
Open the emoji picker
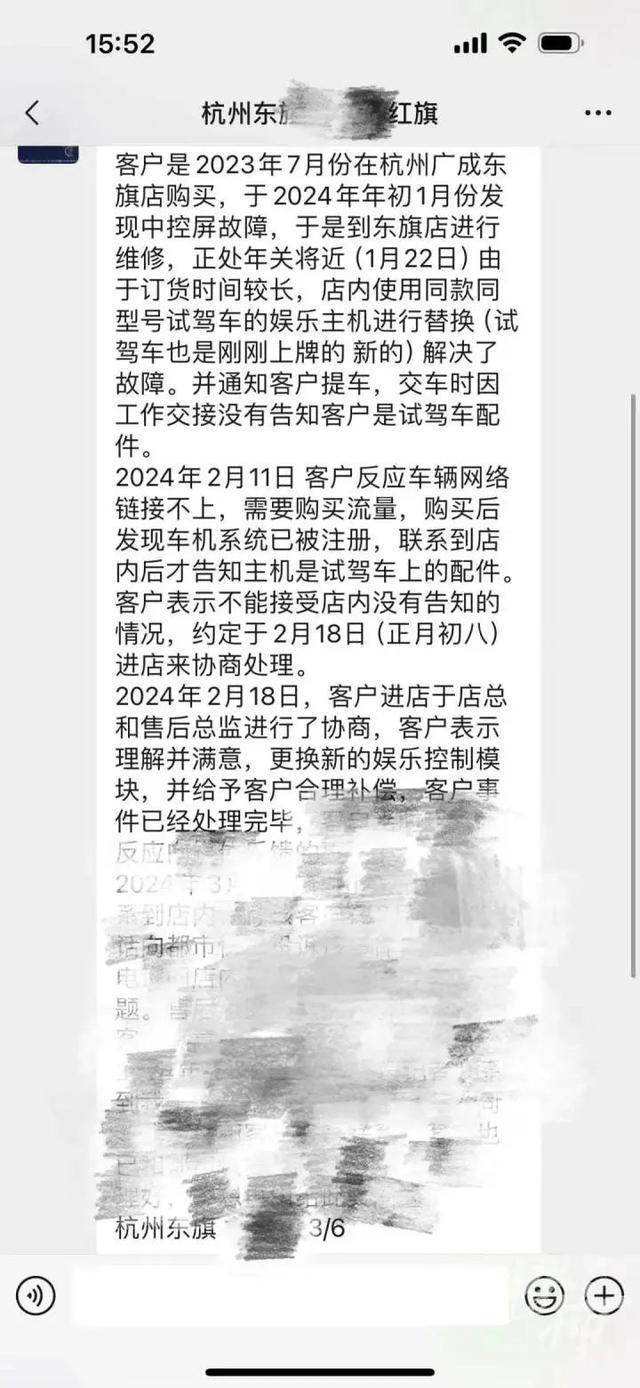545,1297
